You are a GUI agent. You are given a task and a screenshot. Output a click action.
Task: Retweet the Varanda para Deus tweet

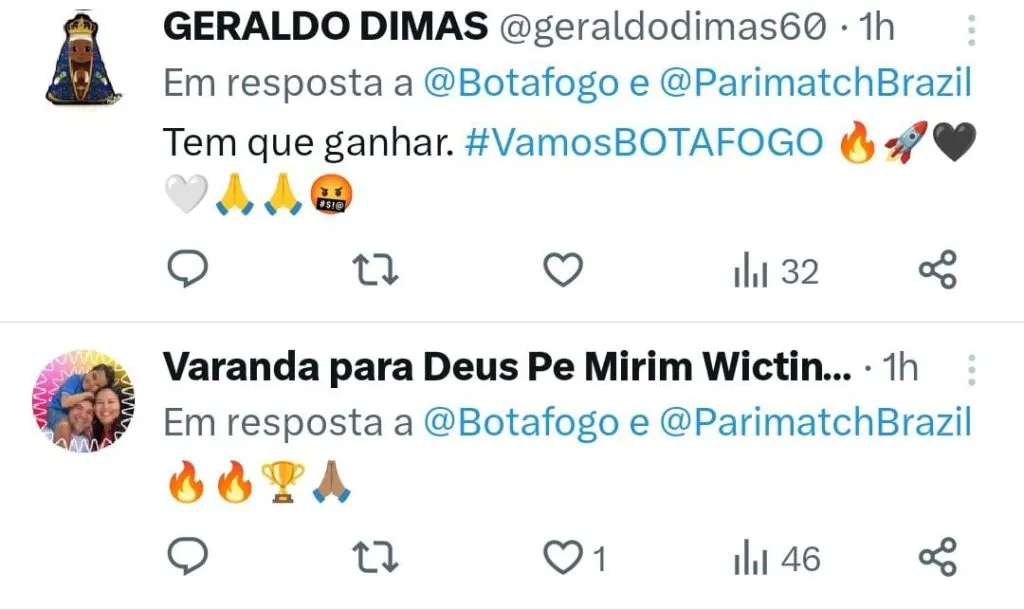pyautogui.click(x=378, y=557)
